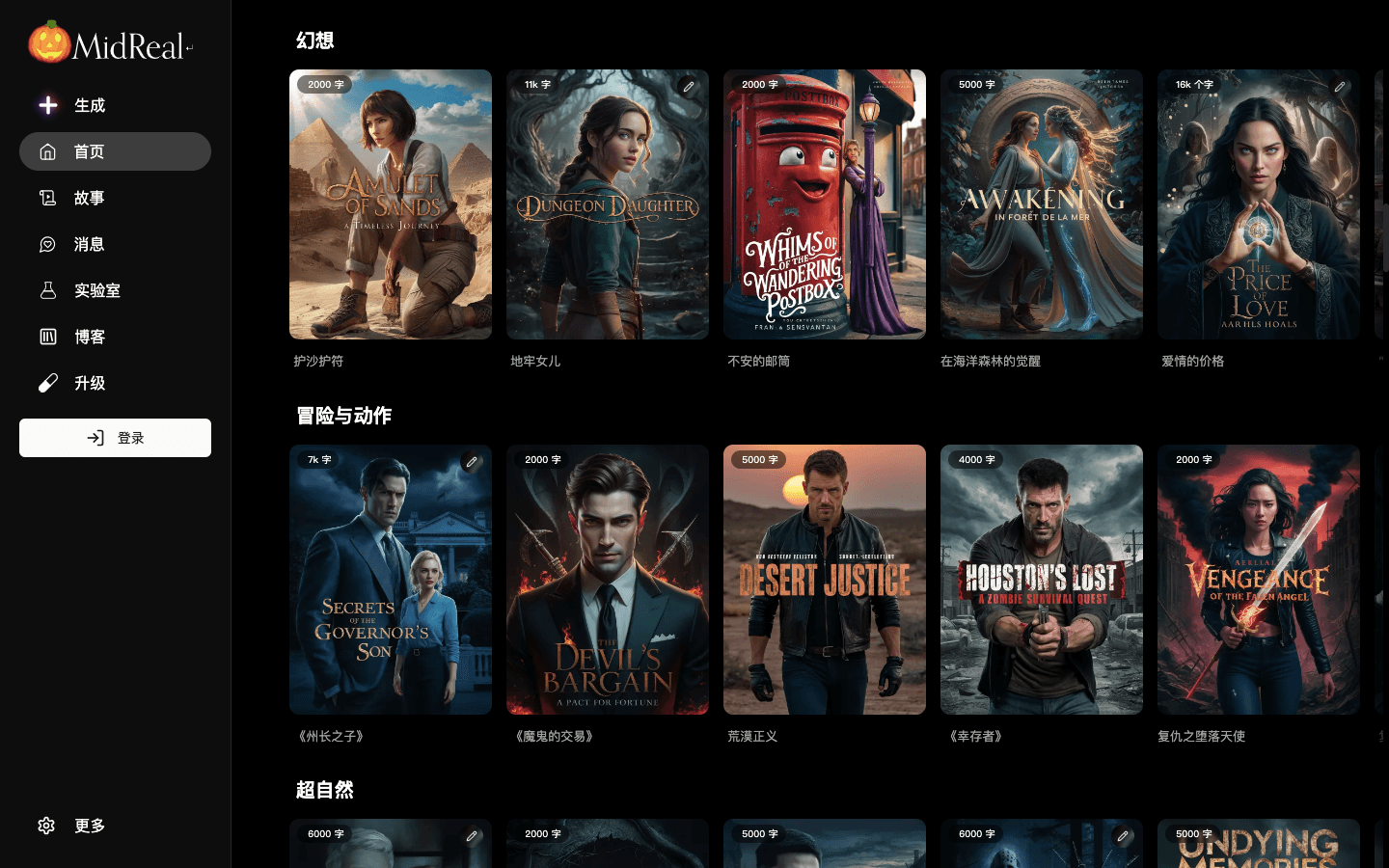Open the Devil's Bargain story card

[x=607, y=579]
